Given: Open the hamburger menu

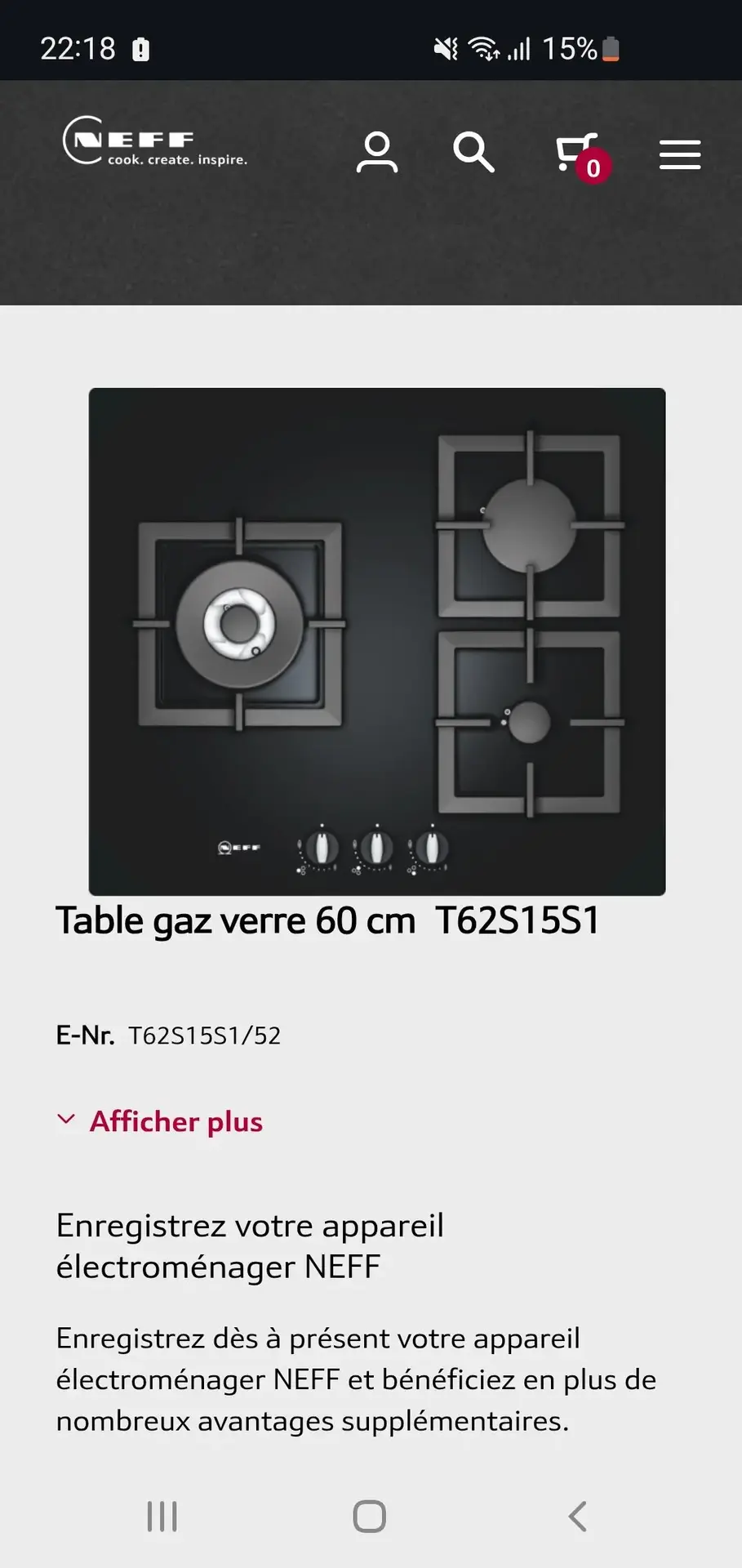Looking at the screenshot, I should click(x=680, y=154).
